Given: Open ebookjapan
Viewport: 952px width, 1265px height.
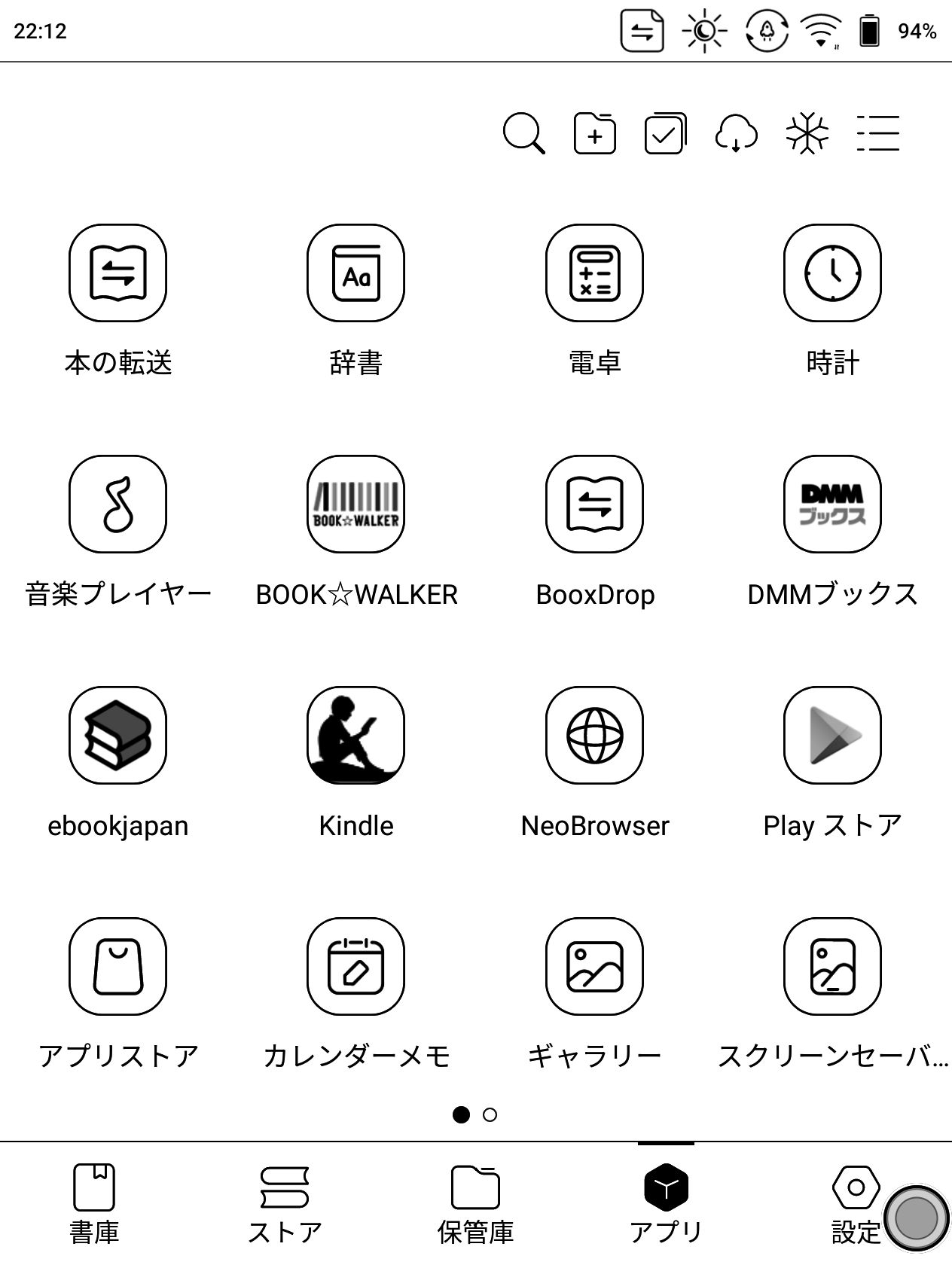Looking at the screenshot, I should coord(118,736).
